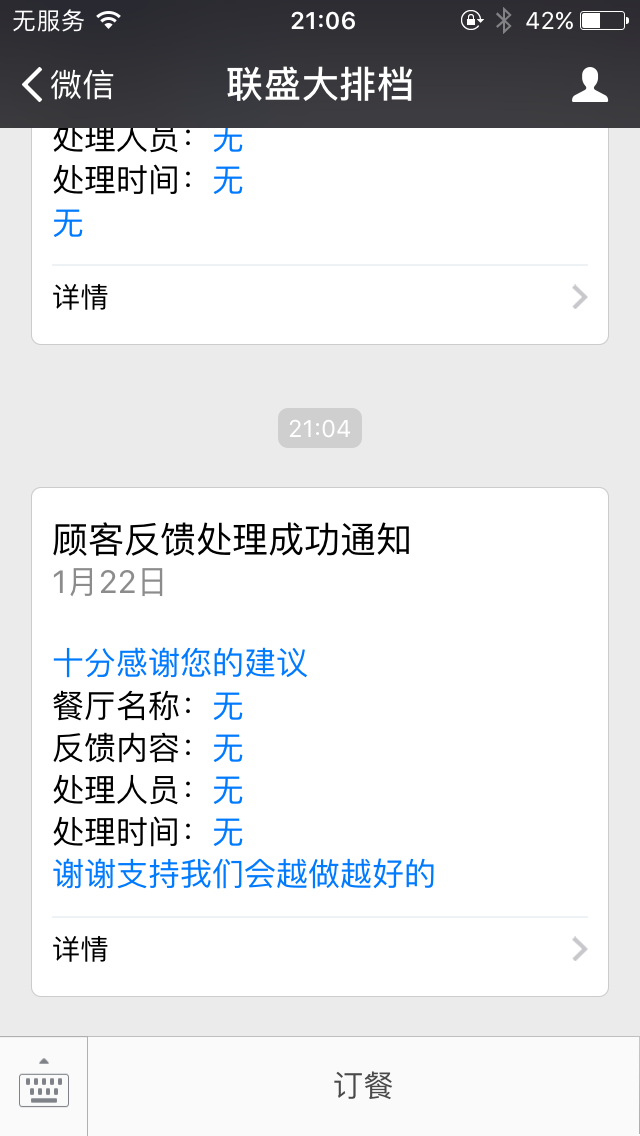Open the account profile icon
The image size is (640, 1136).
[x=589, y=85]
